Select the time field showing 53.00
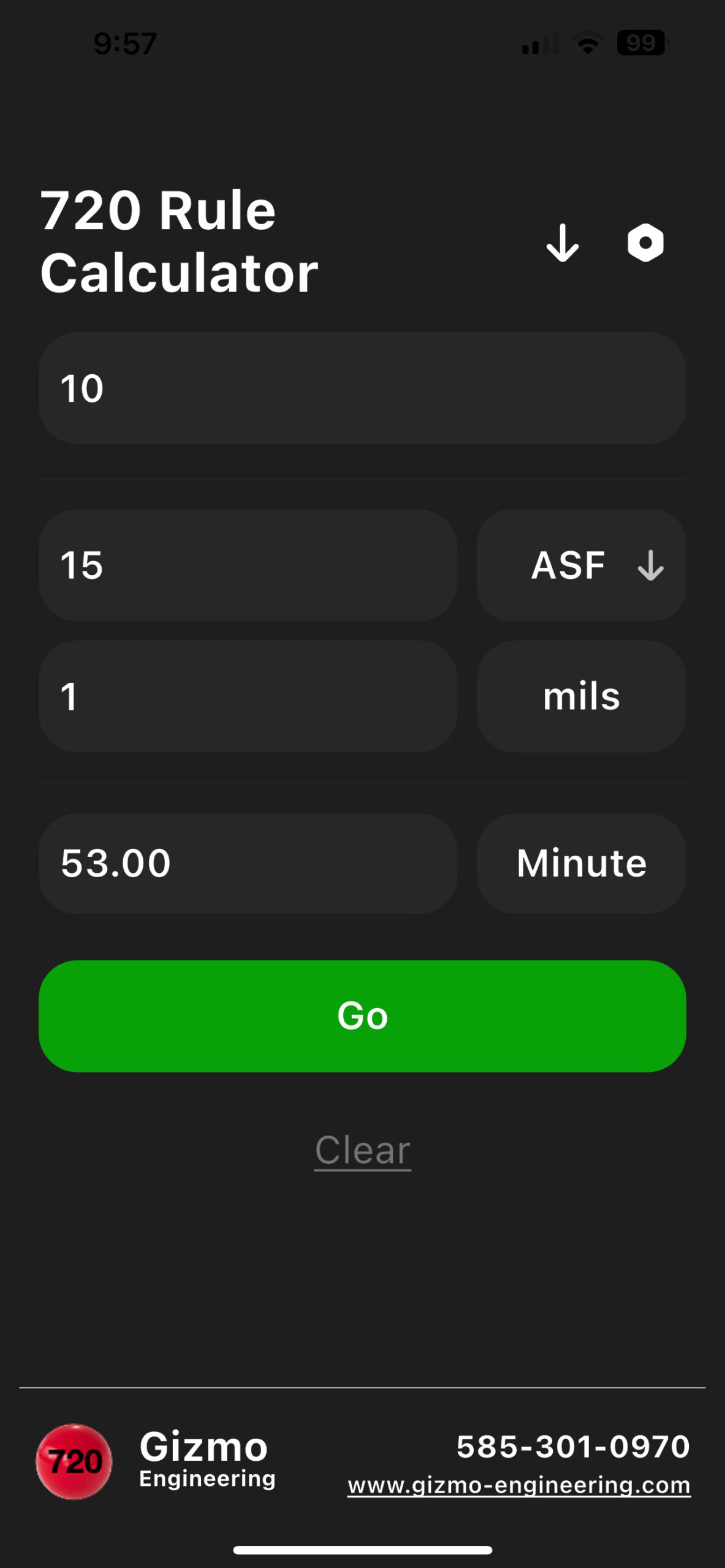The width and height of the screenshot is (725, 1568). 248,863
